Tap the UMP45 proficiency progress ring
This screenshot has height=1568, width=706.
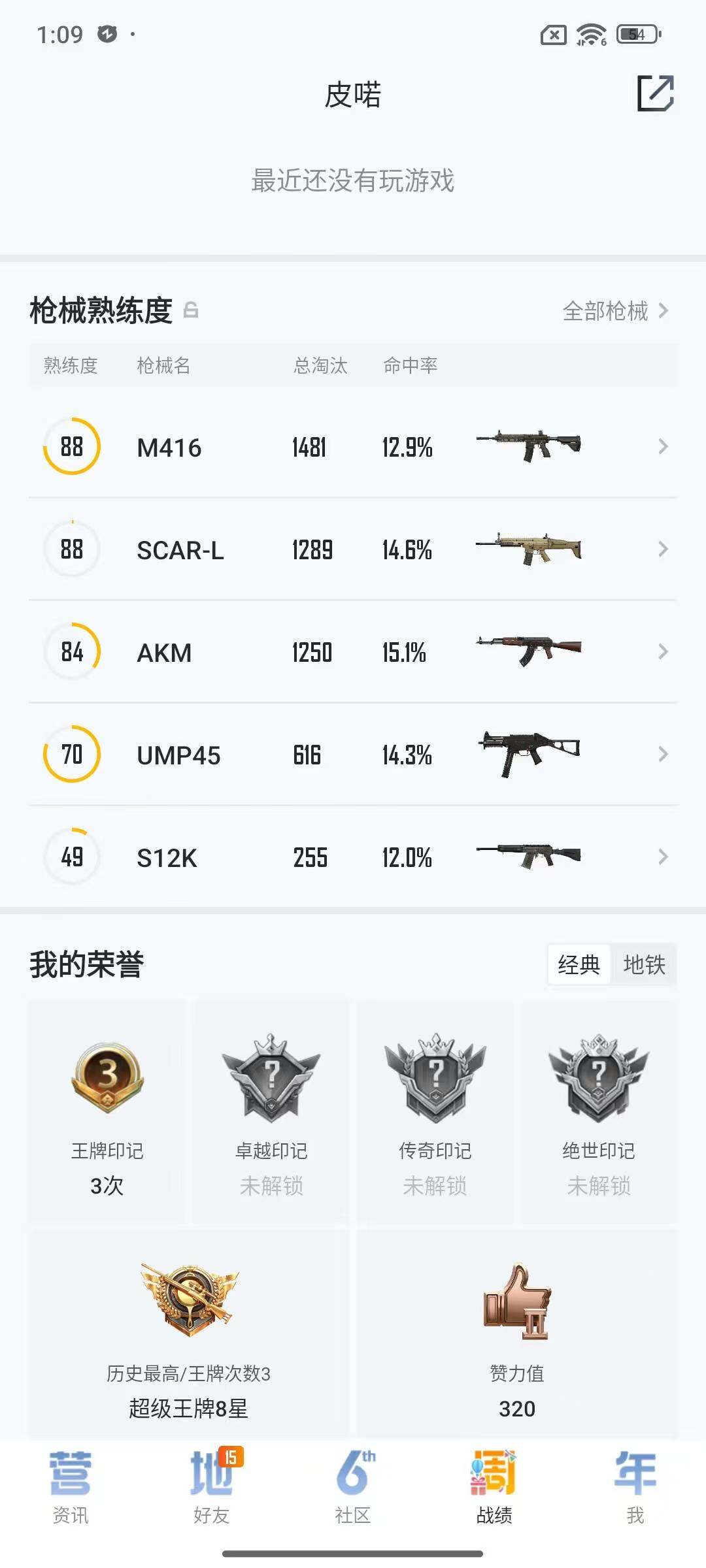72,755
